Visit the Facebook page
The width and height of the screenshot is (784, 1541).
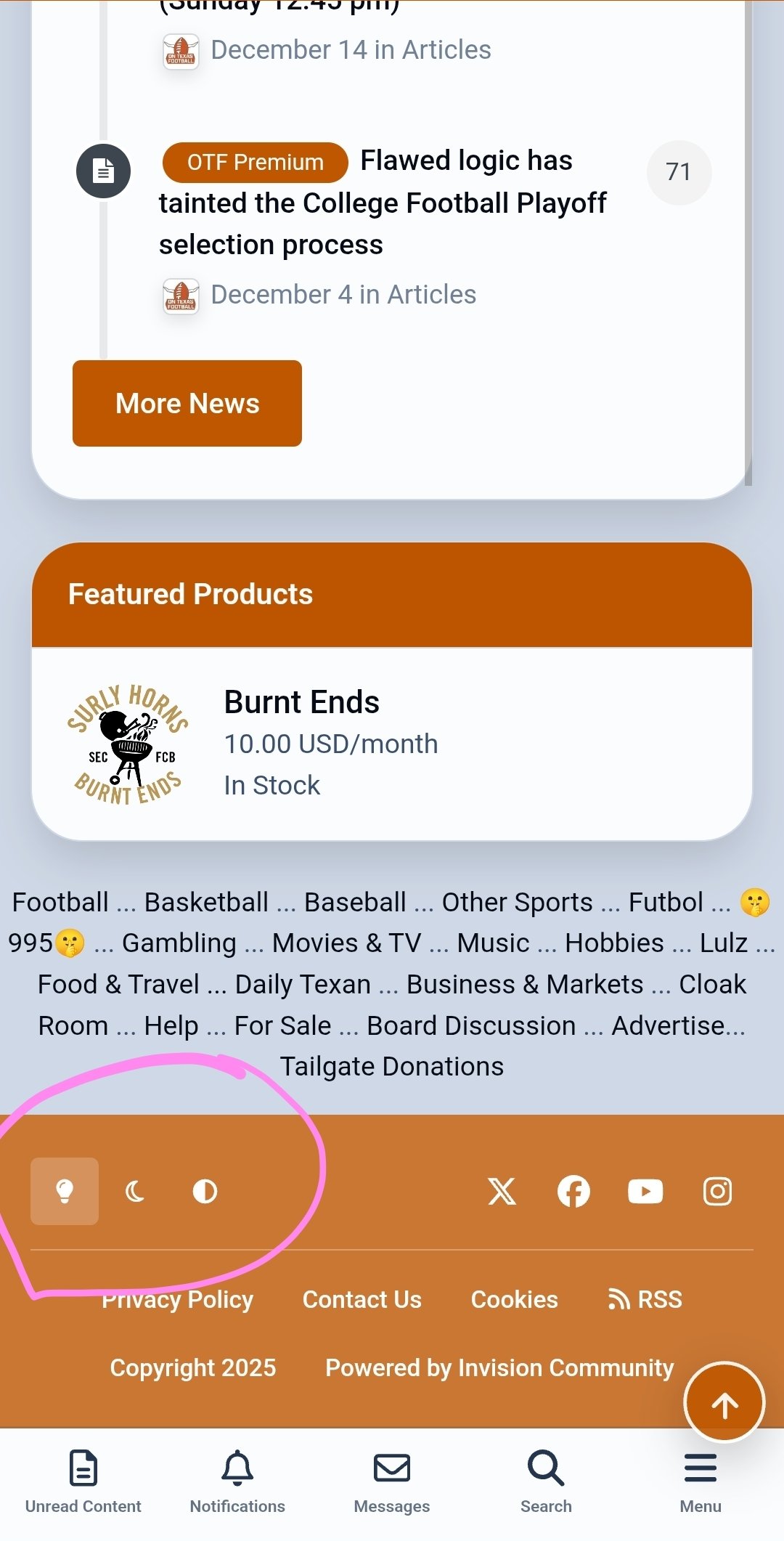(x=573, y=1192)
